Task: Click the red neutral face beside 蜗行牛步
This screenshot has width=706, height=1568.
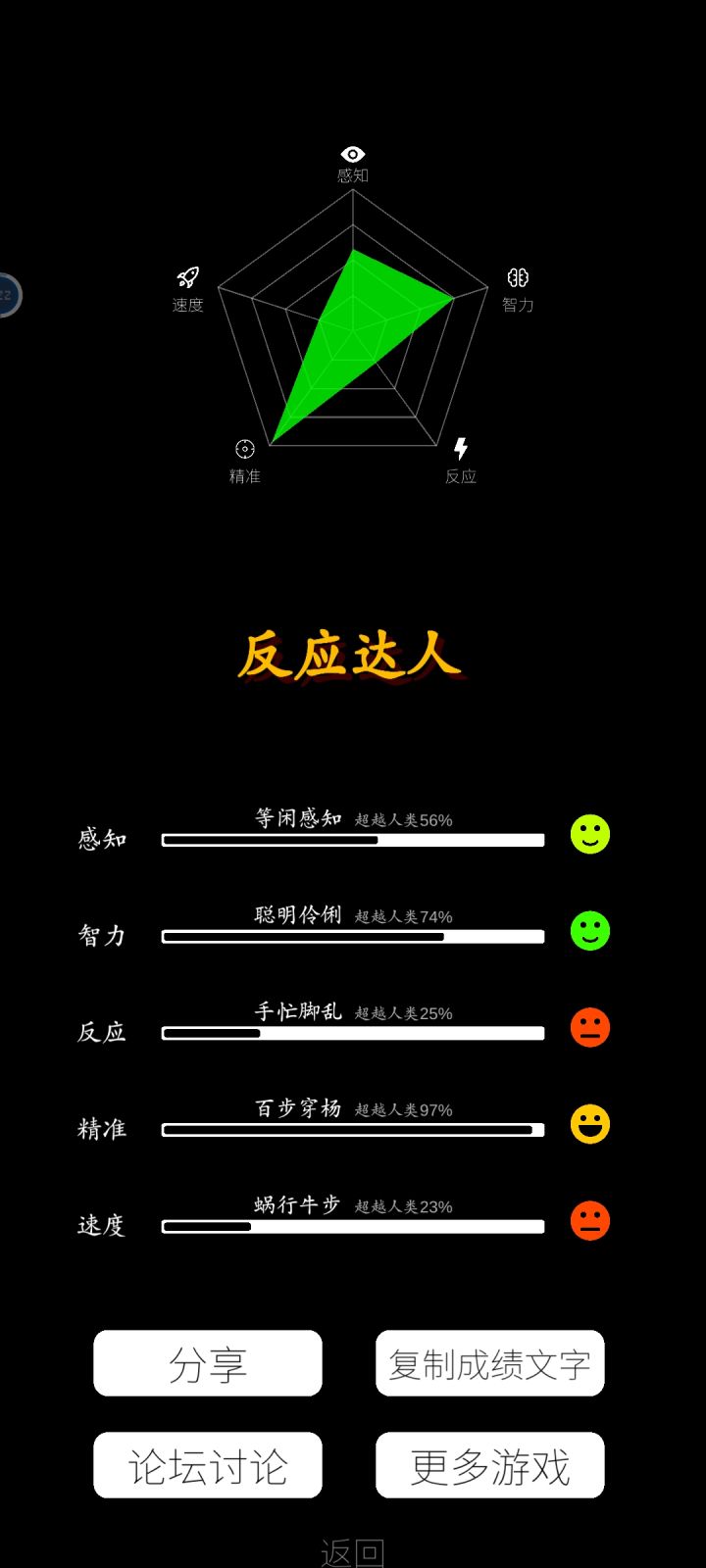Action: [589, 1221]
